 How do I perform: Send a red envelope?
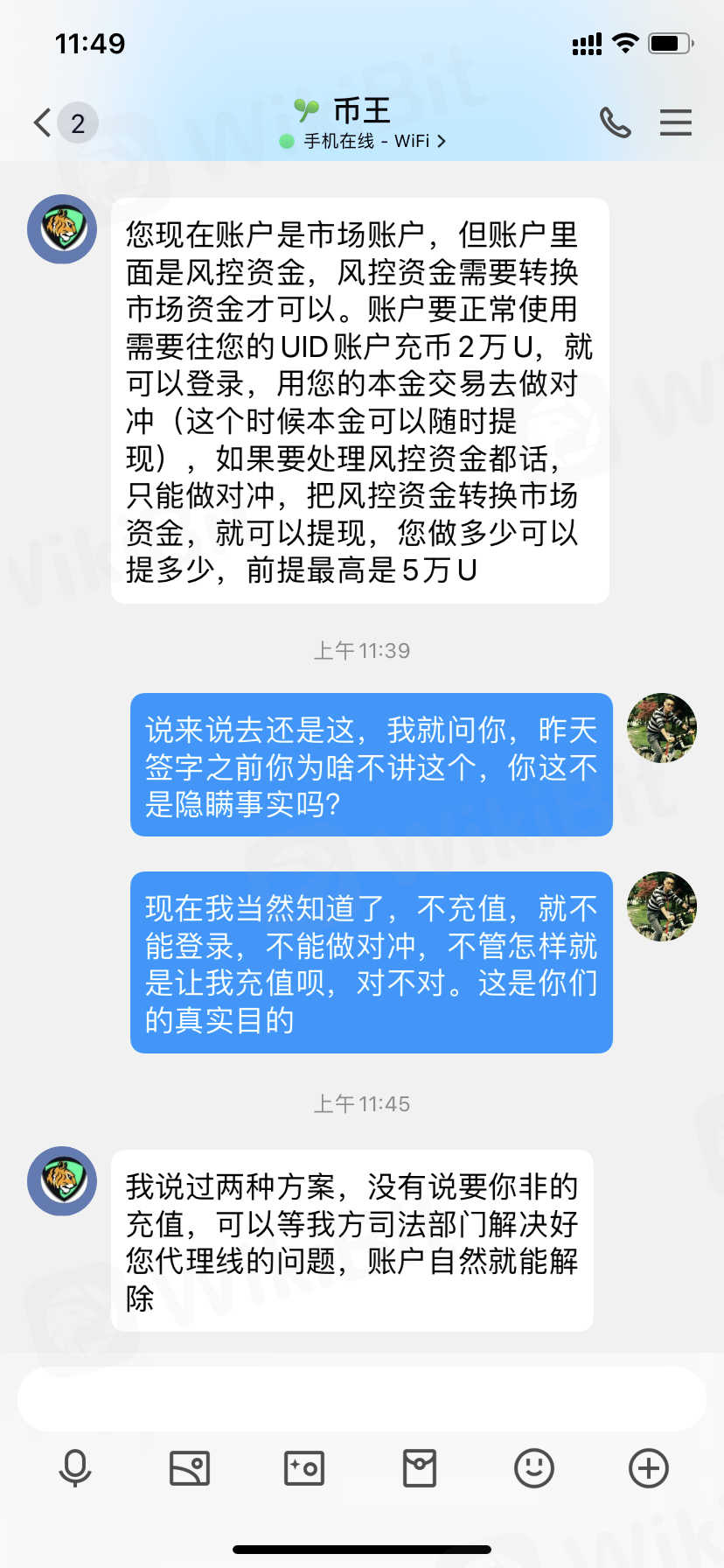tap(419, 1468)
